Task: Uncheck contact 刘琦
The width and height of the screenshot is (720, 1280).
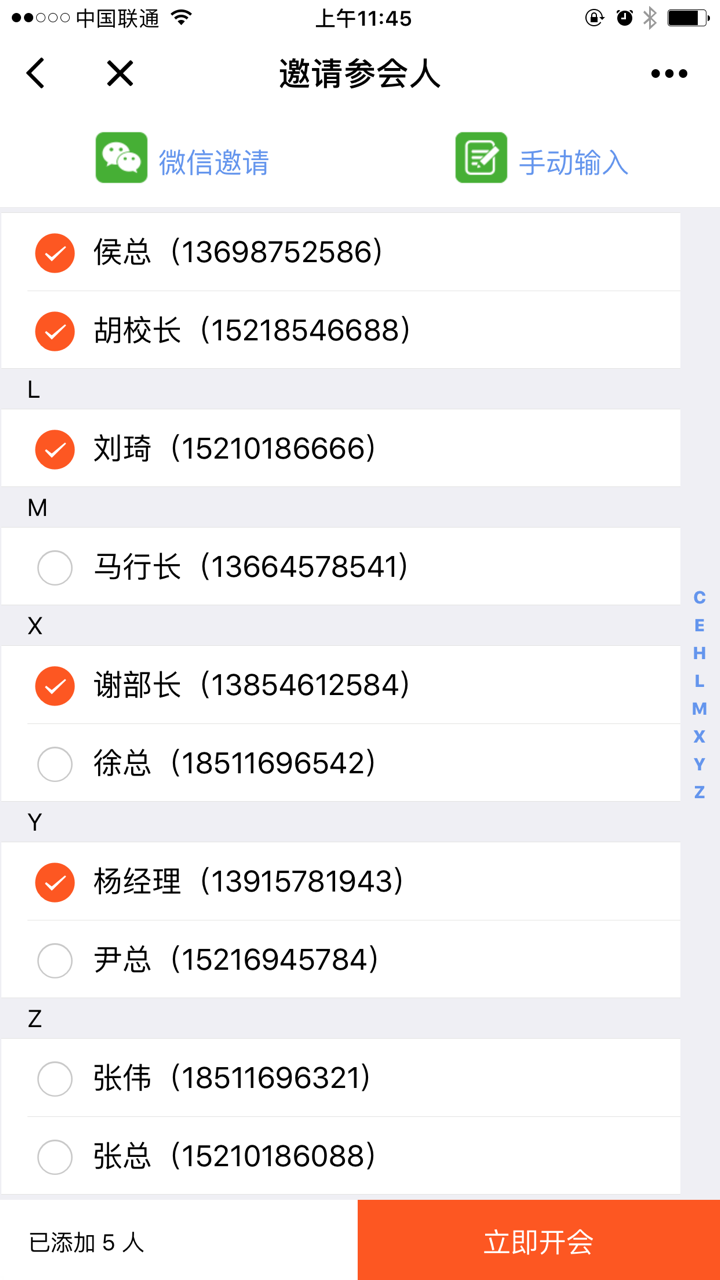Action: point(55,449)
